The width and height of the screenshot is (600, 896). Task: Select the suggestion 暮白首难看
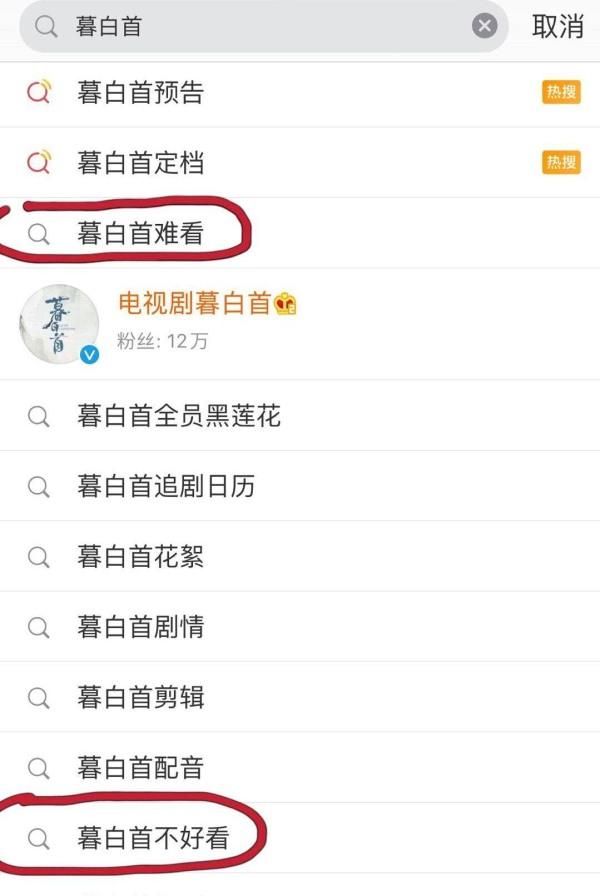click(140, 233)
